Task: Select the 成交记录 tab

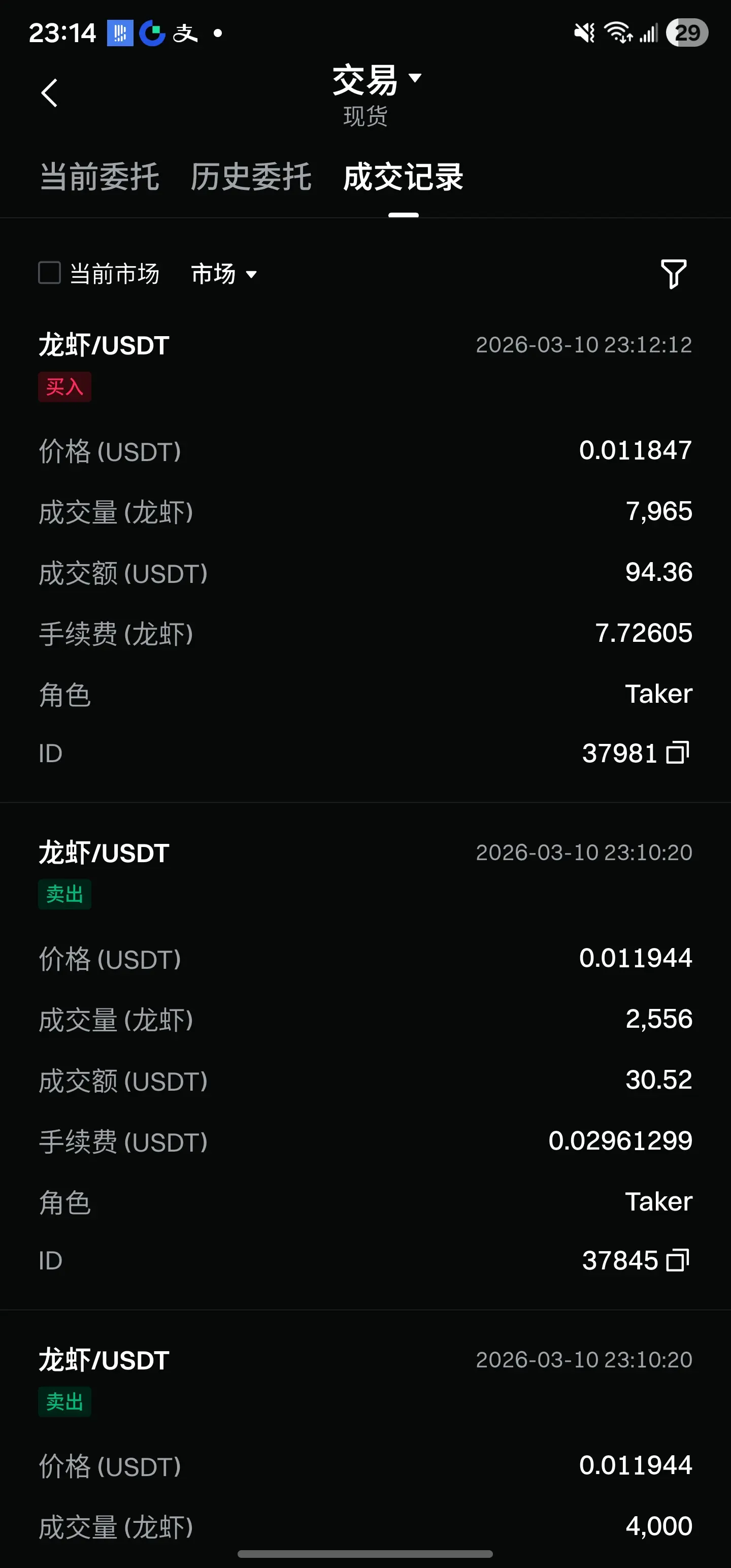Action: tap(403, 177)
